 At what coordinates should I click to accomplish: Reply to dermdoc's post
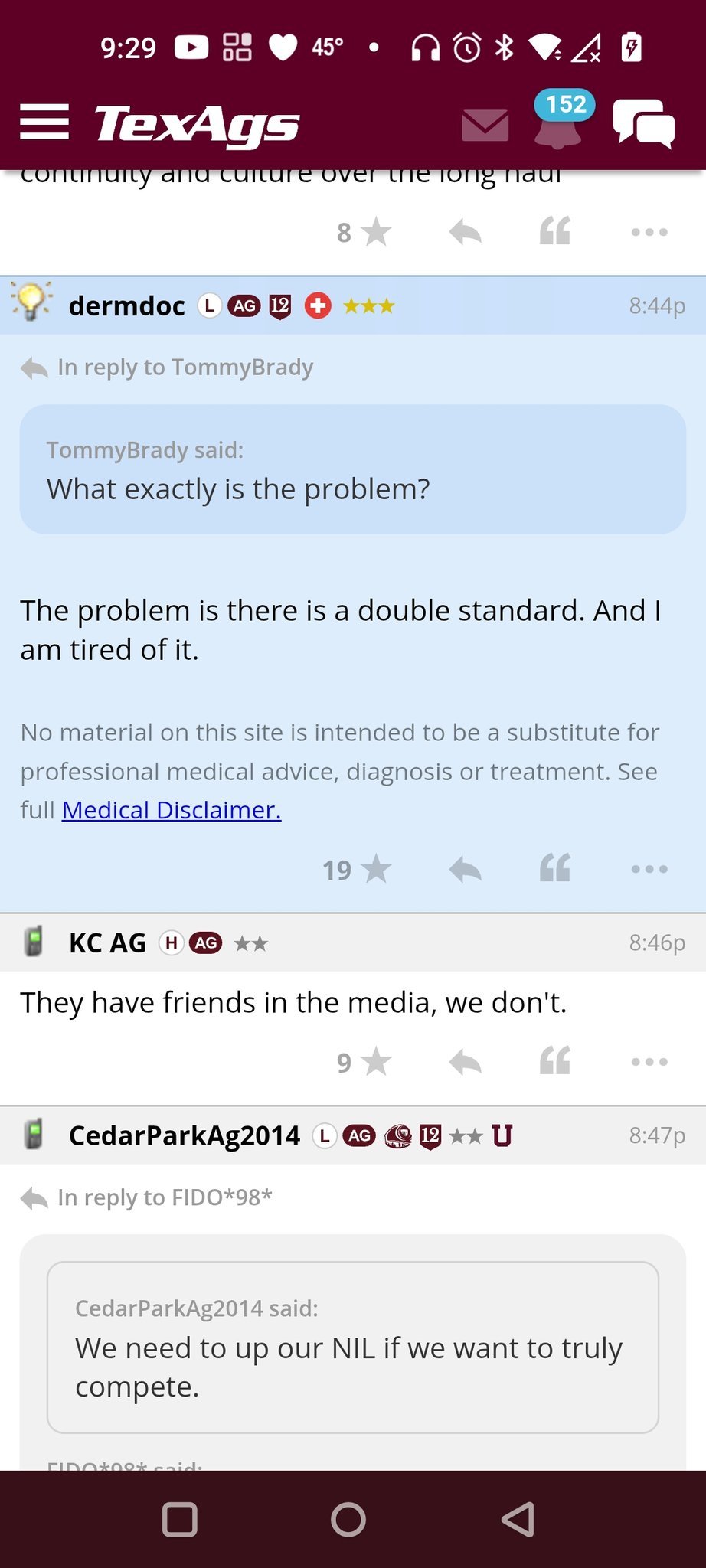click(x=465, y=870)
